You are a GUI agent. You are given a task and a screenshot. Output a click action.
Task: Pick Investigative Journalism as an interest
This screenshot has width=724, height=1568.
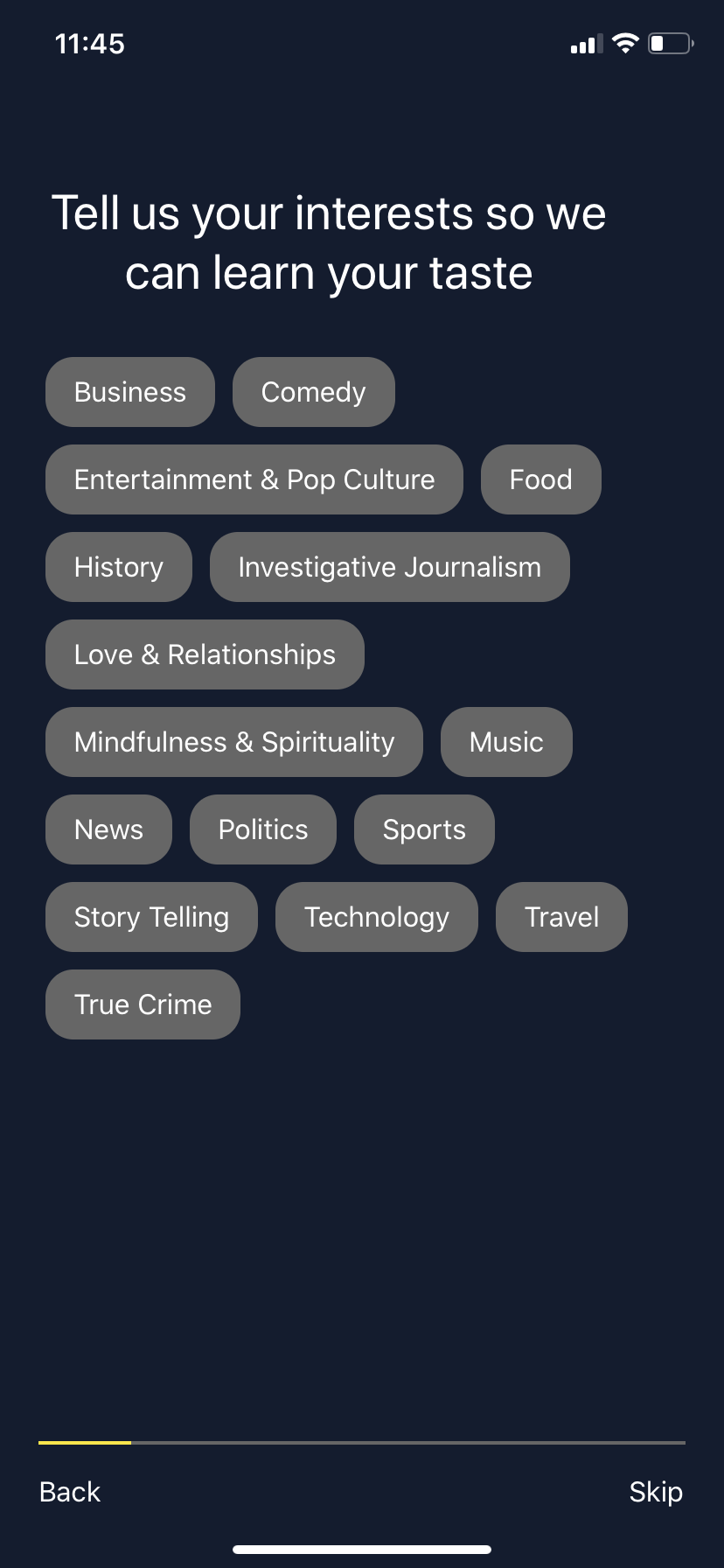389,566
